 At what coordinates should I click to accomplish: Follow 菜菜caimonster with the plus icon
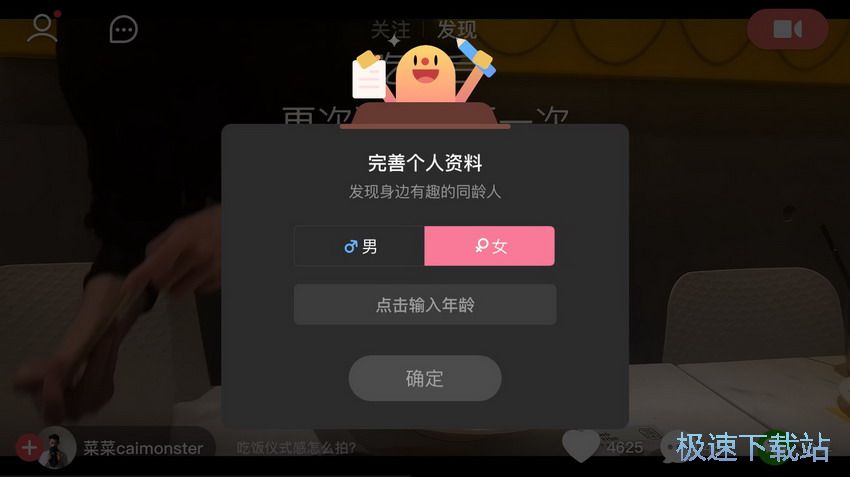tap(28, 447)
